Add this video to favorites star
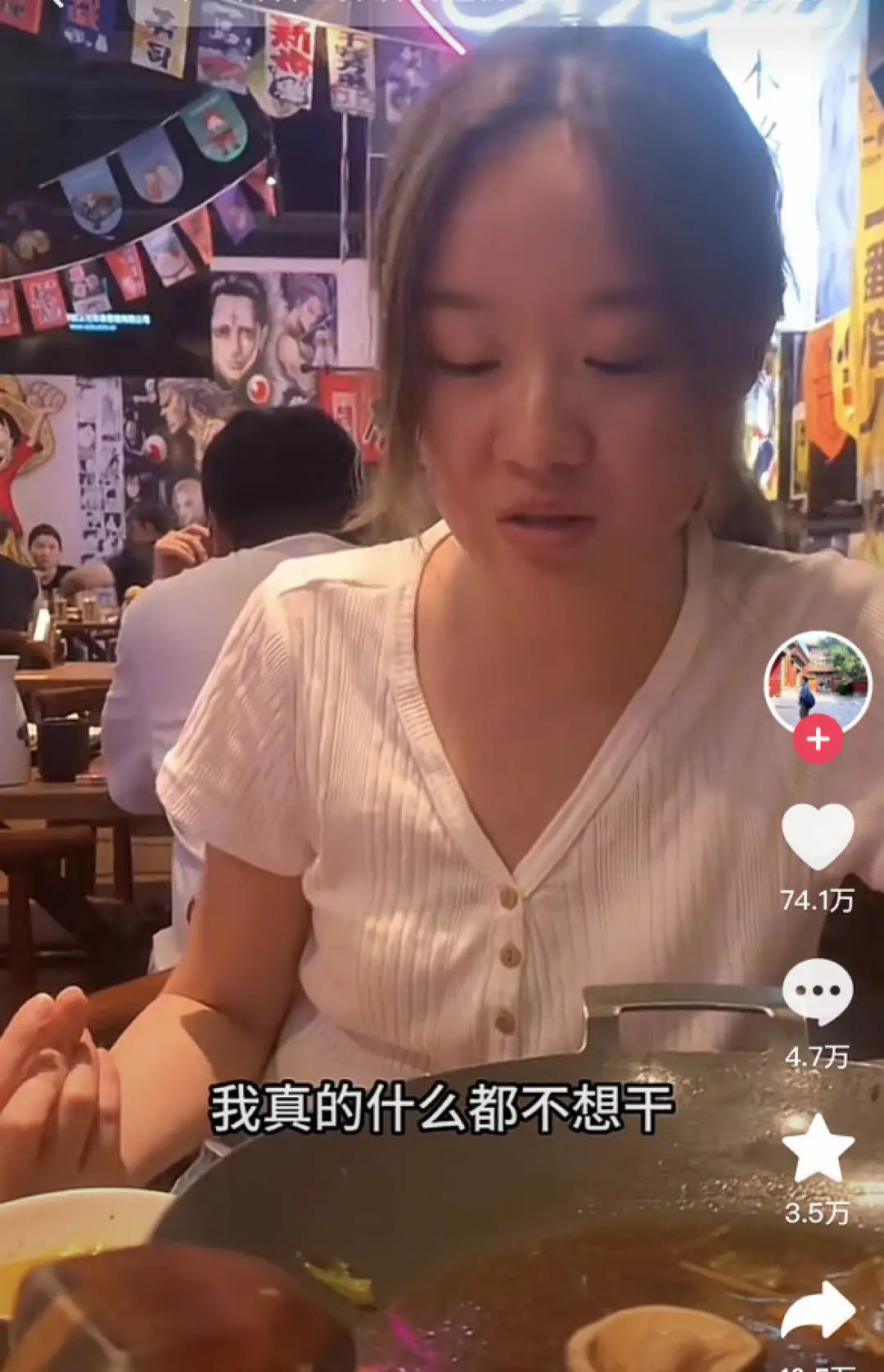Screen dimensions: 884x1372 tap(817, 1148)
